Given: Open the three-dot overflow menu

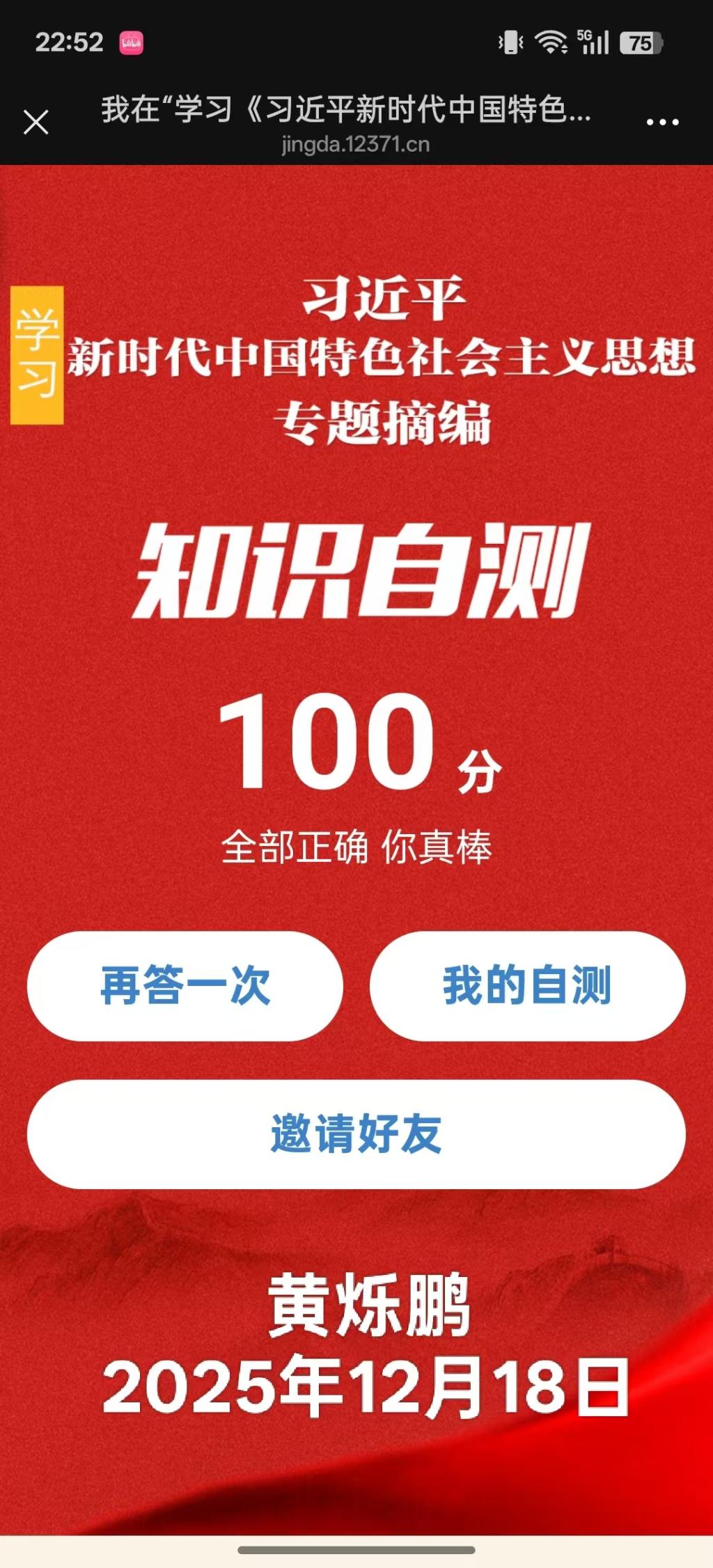Looking at the screenshot, I should [x=662, y=122].
